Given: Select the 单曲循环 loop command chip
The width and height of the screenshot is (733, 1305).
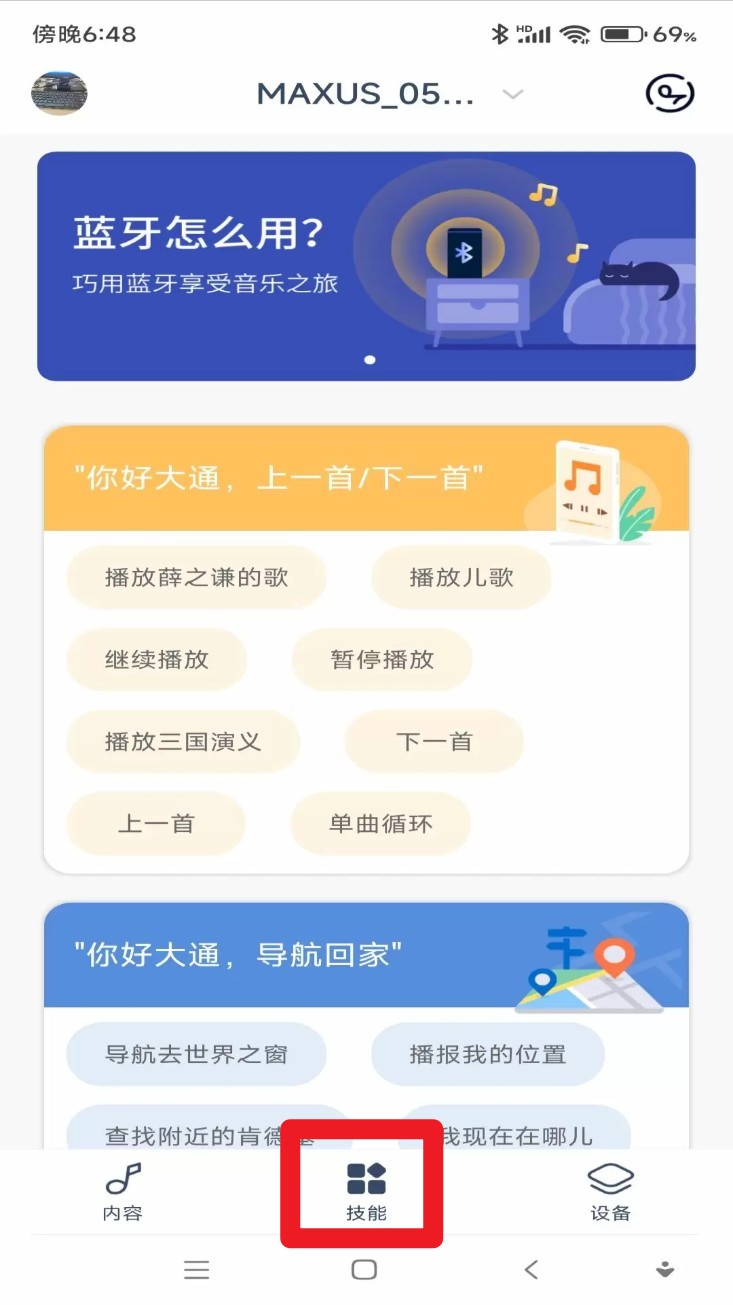Looking at the screenshot, I should click(x=381, y=823).
